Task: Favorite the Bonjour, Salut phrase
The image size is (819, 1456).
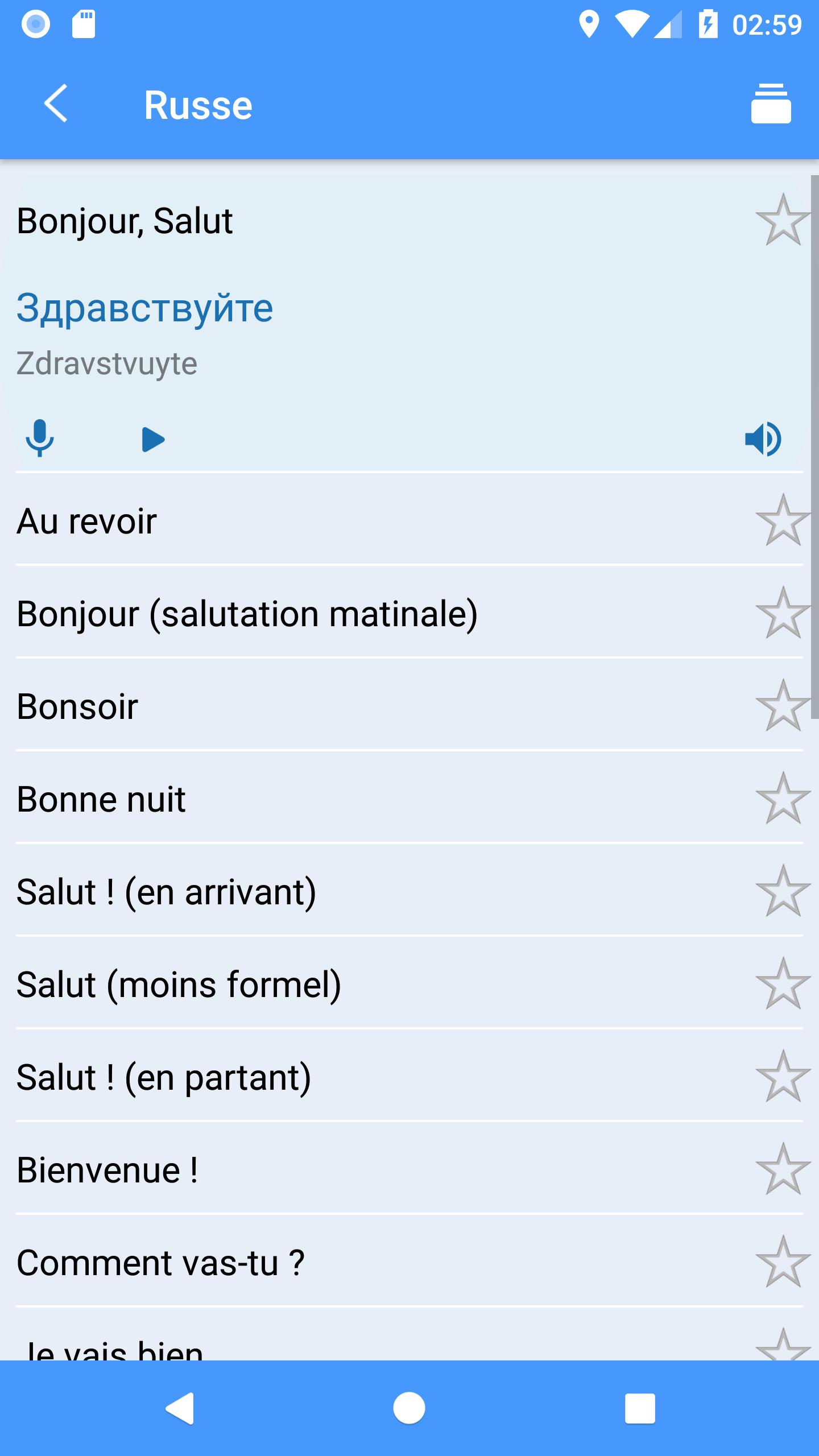Action: tap(783, 220)
